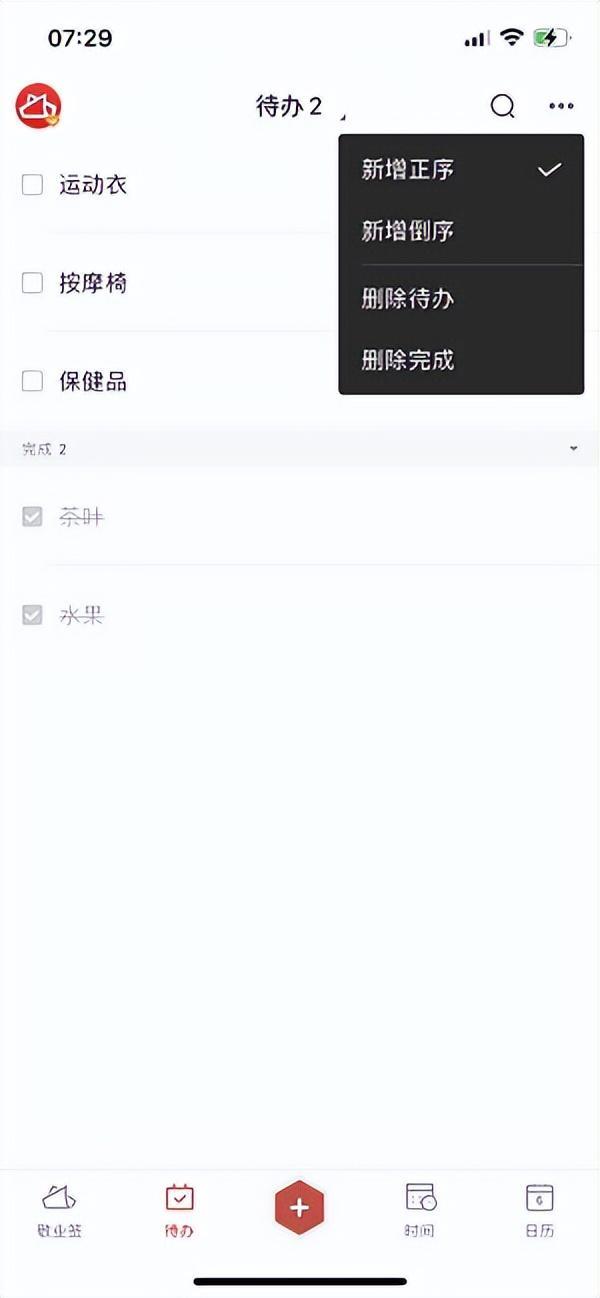Mark 按摩椅 as done

[x=33, y=283]
